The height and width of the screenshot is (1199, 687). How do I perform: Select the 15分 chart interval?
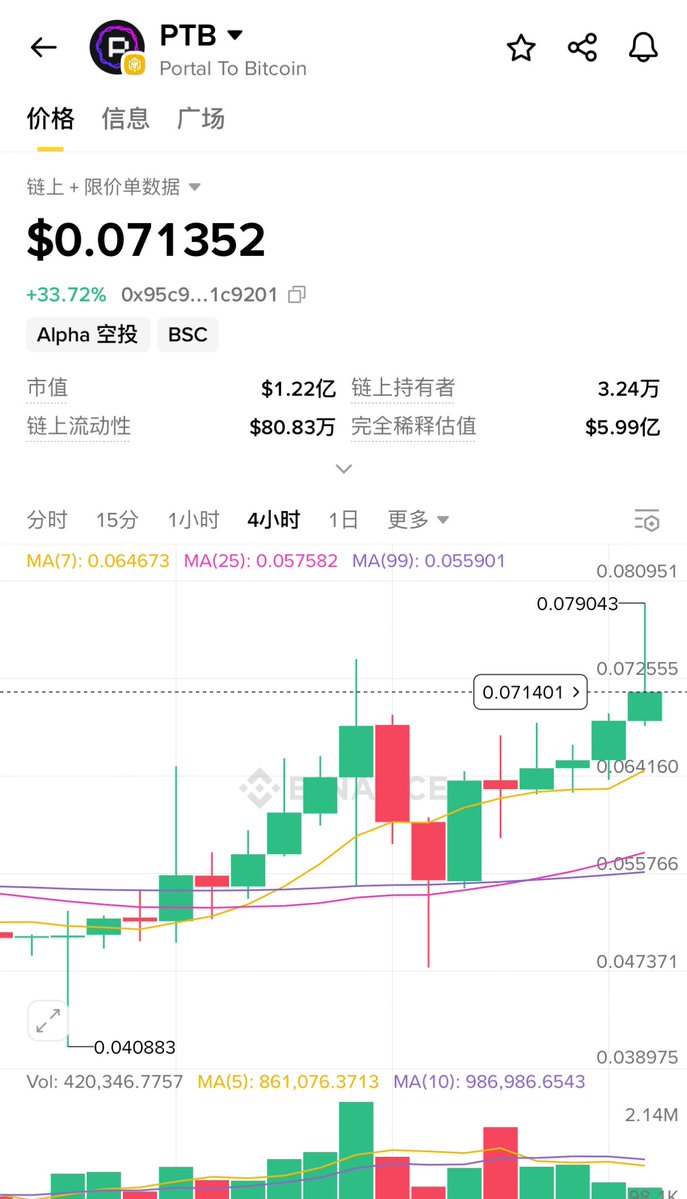[117, 520]
